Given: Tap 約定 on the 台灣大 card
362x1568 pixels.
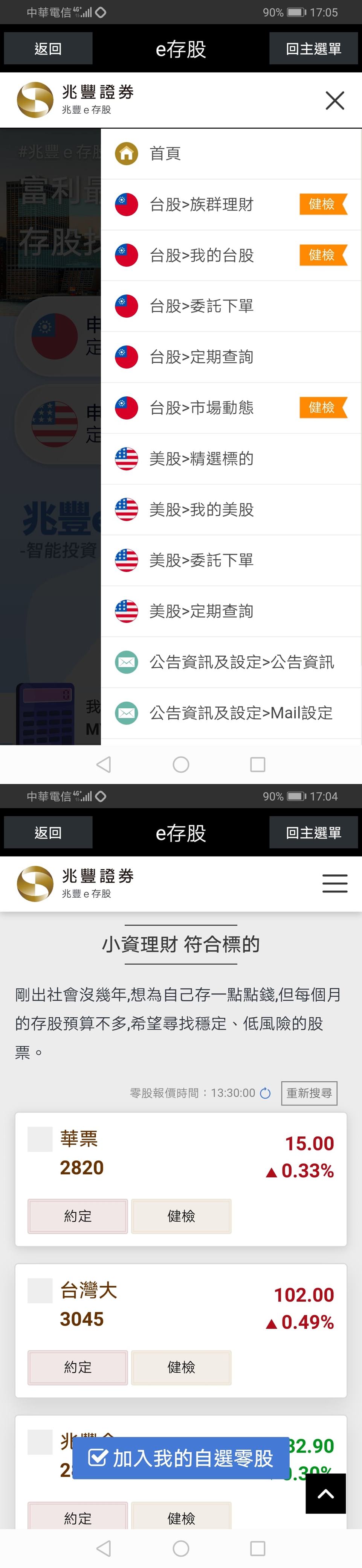Looking at the screenshot, I should [x=77, y=1367].
